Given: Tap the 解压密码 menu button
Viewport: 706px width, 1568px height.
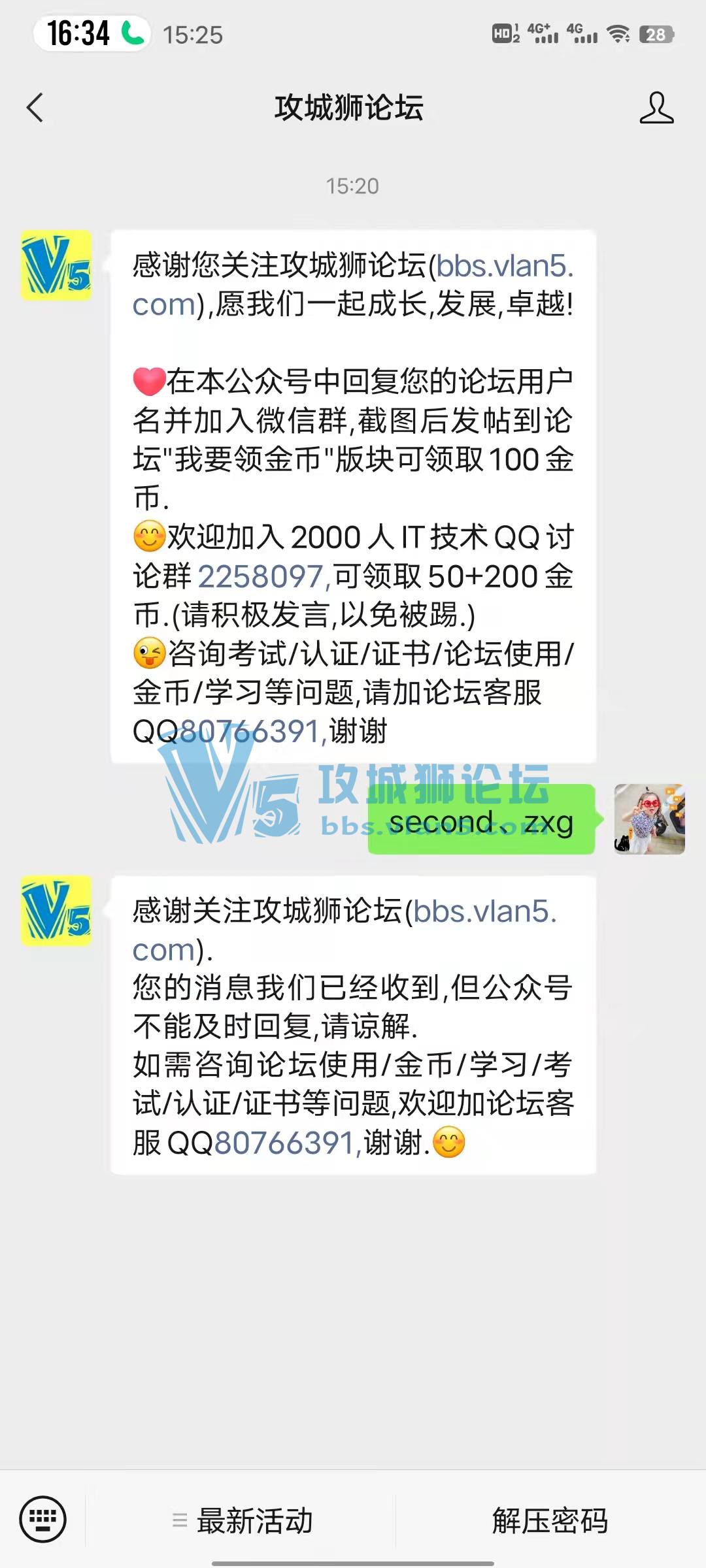Looking at the screenshot, I should click(550, 1520).
